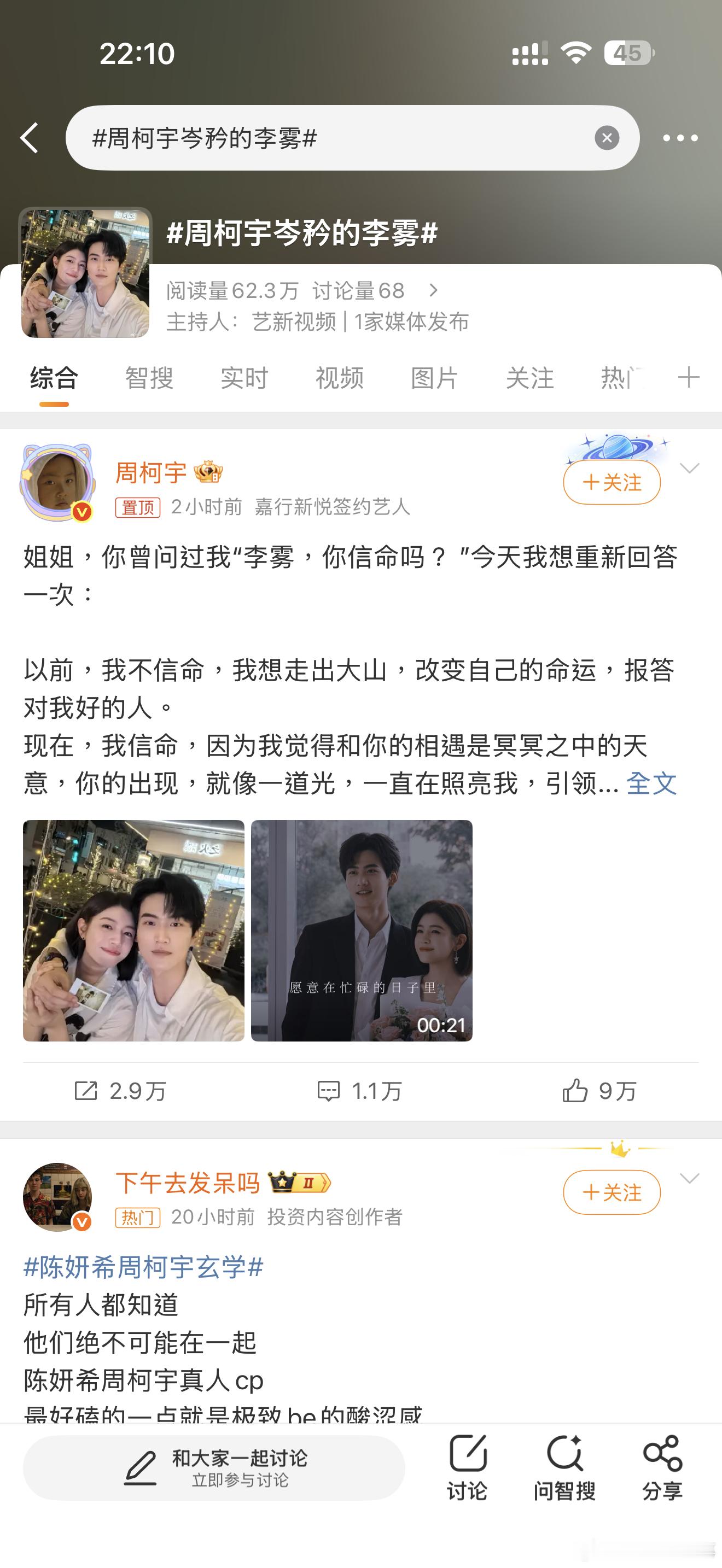Switch to the 实时 tab
Viewport: 722px width, 1568px height.
(x=244, y=378)
